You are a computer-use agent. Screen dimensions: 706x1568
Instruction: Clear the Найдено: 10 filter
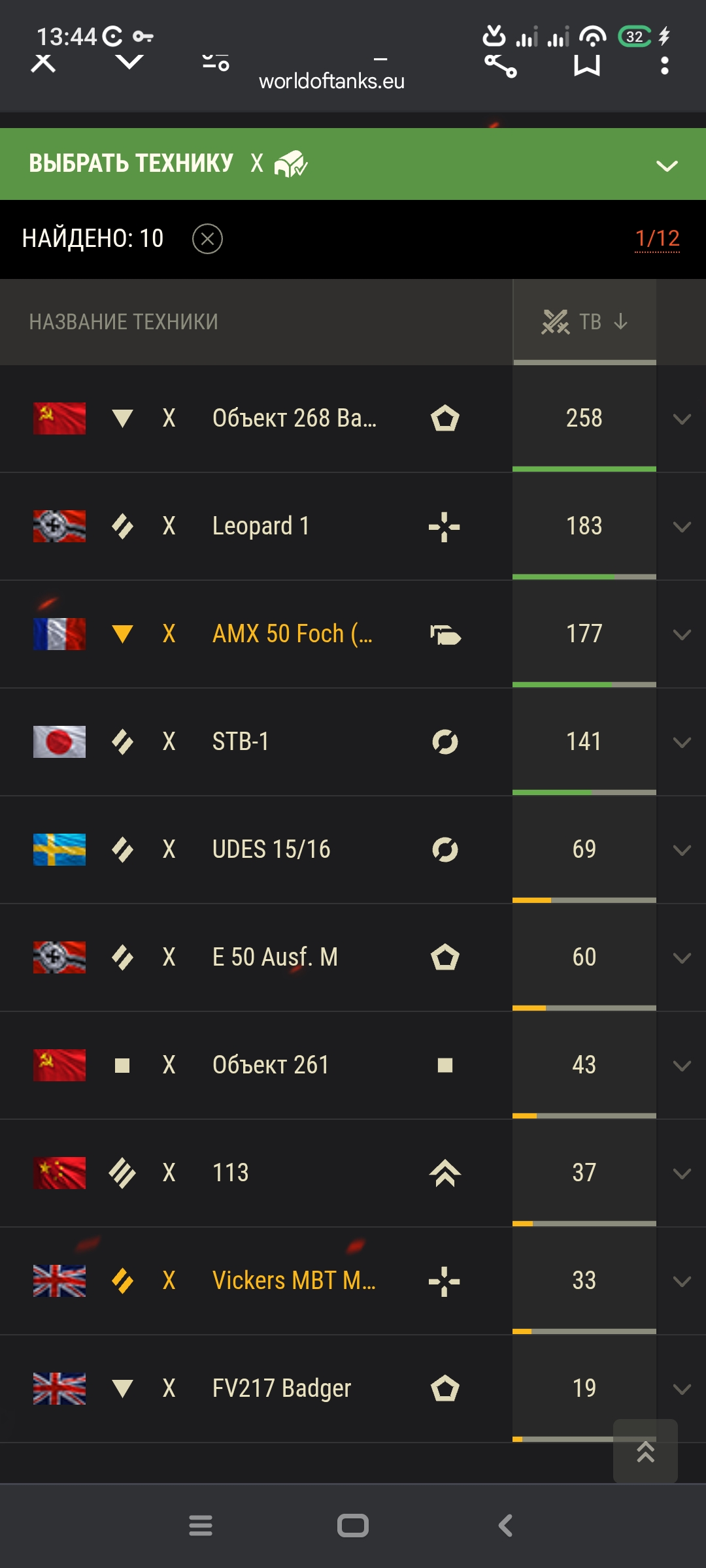coord(207,238)
